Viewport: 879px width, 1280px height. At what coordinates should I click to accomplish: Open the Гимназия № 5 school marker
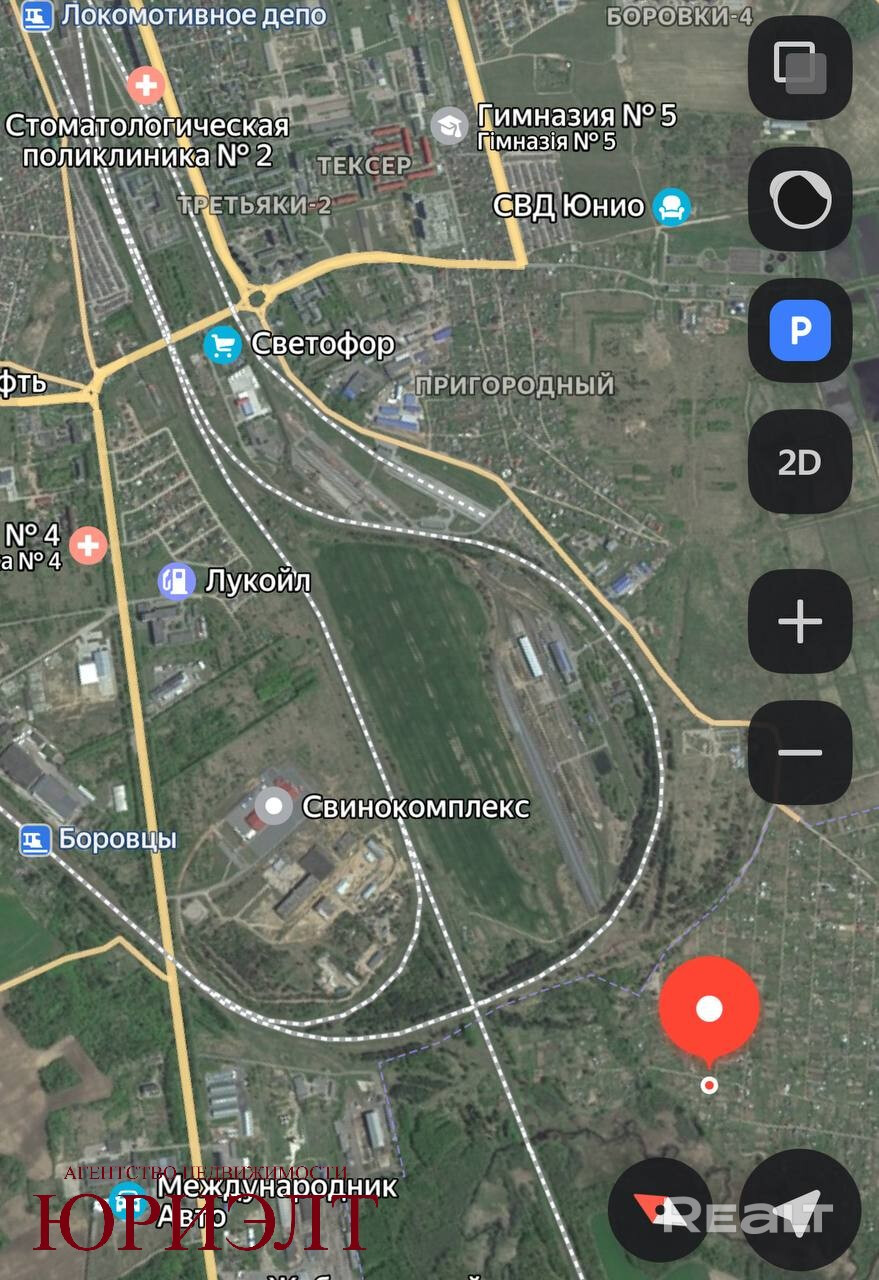coord(450,125)
